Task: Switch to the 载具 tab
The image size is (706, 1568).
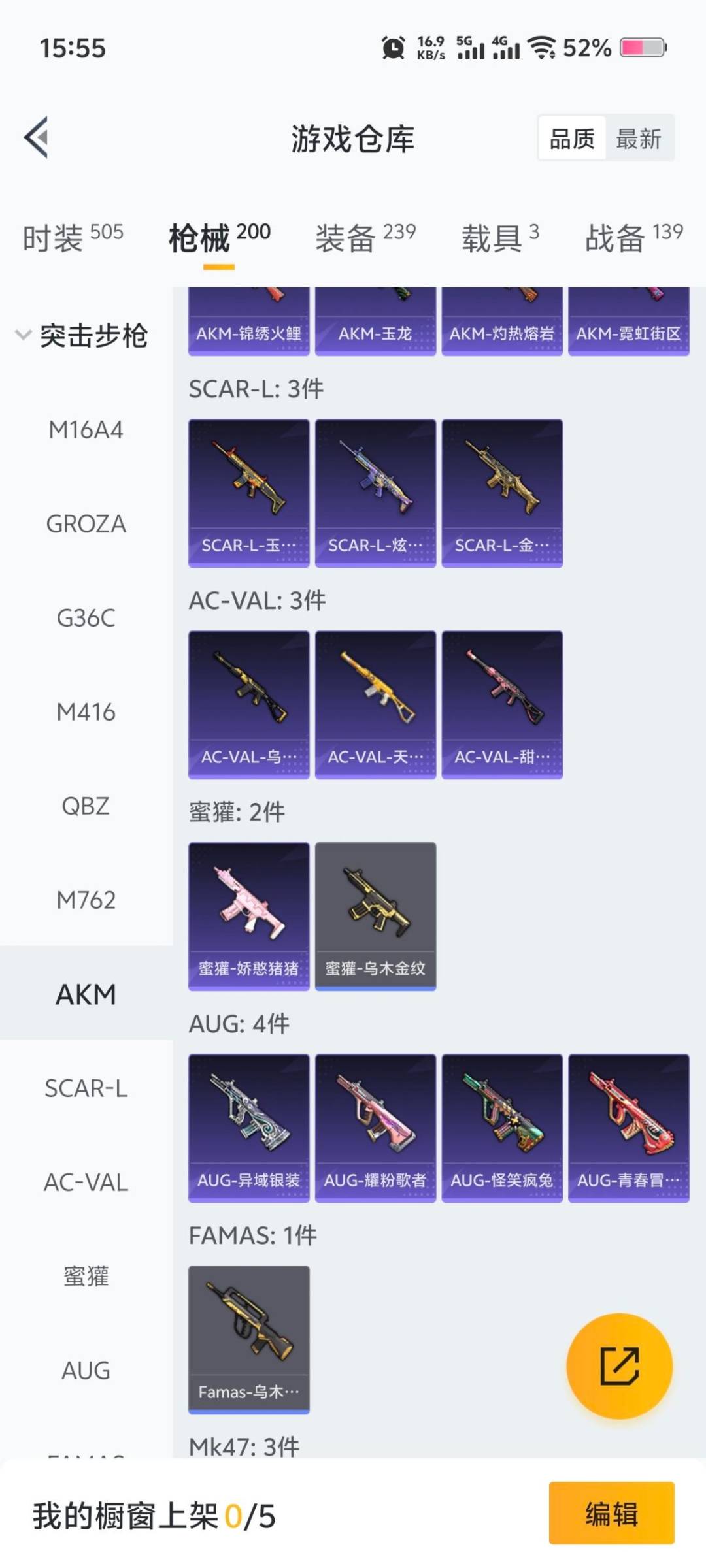Action: tap(500, 237)
